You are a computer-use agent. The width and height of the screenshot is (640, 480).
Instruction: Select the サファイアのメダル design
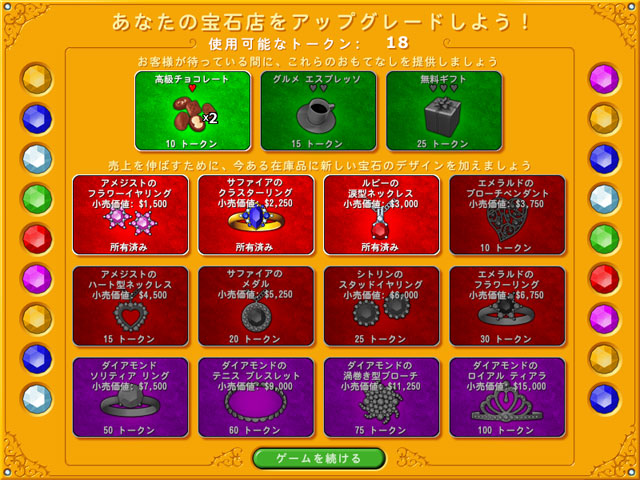(256, 306)
